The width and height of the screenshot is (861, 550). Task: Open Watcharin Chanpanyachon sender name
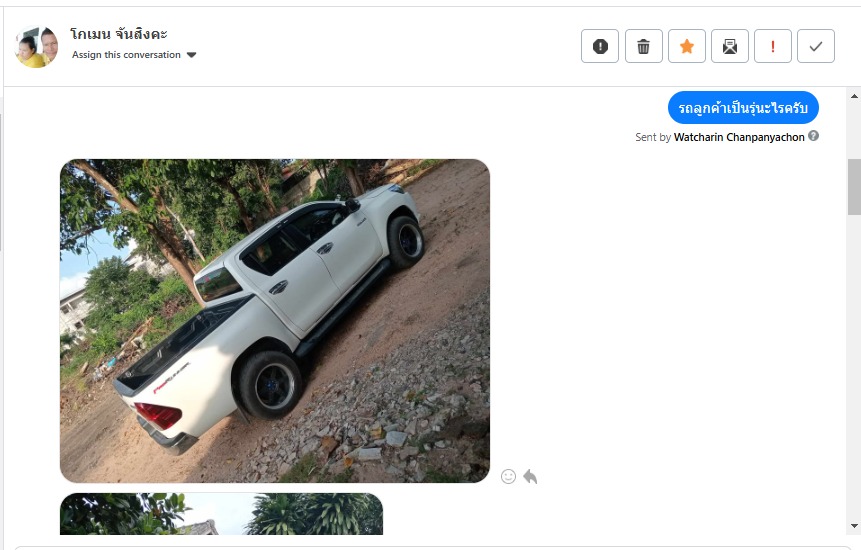[739, 137]
